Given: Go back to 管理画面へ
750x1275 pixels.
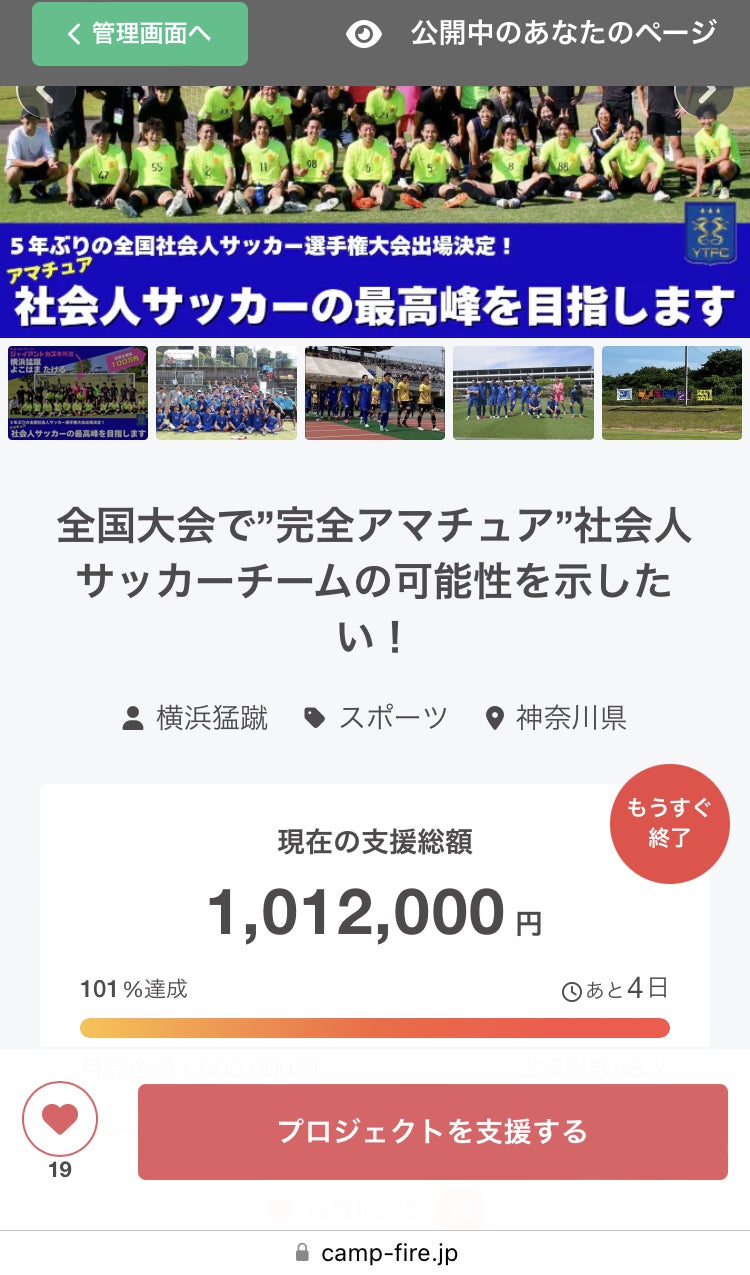Looking at the screenshot, I should [139, 34].
